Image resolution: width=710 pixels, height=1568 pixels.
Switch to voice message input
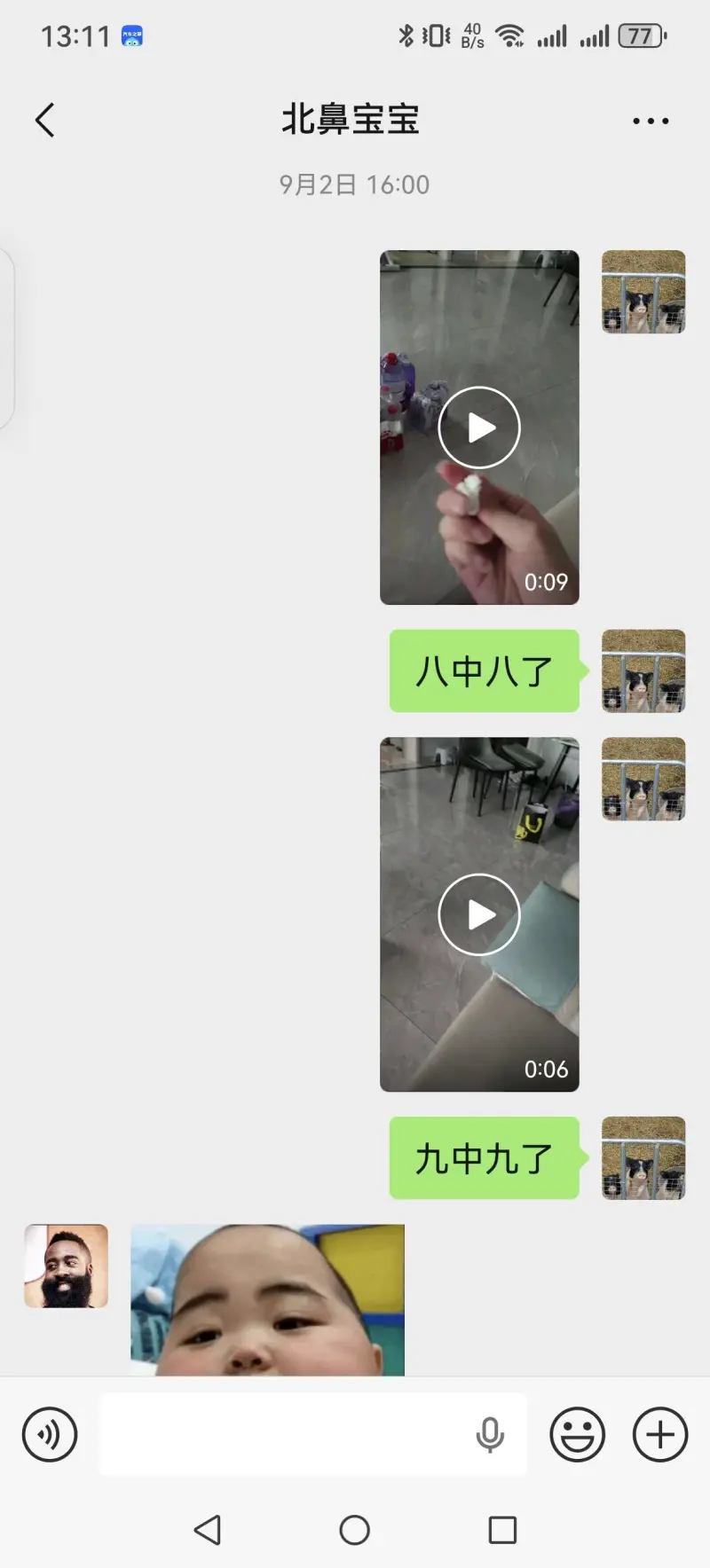click(x=50, y=1434)
